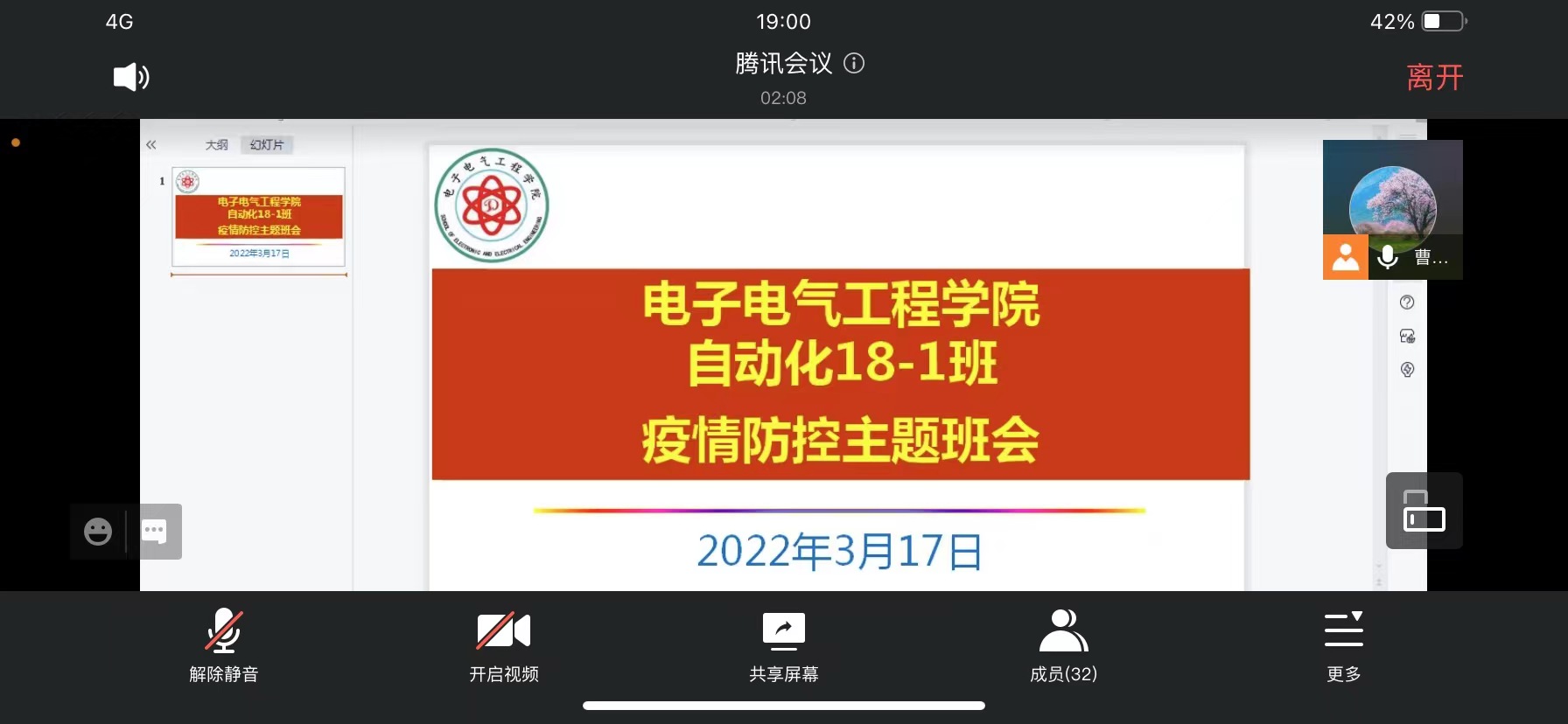Open the chat message bubble
This screenshot has width=1568, height=724.
coord(155,531)
